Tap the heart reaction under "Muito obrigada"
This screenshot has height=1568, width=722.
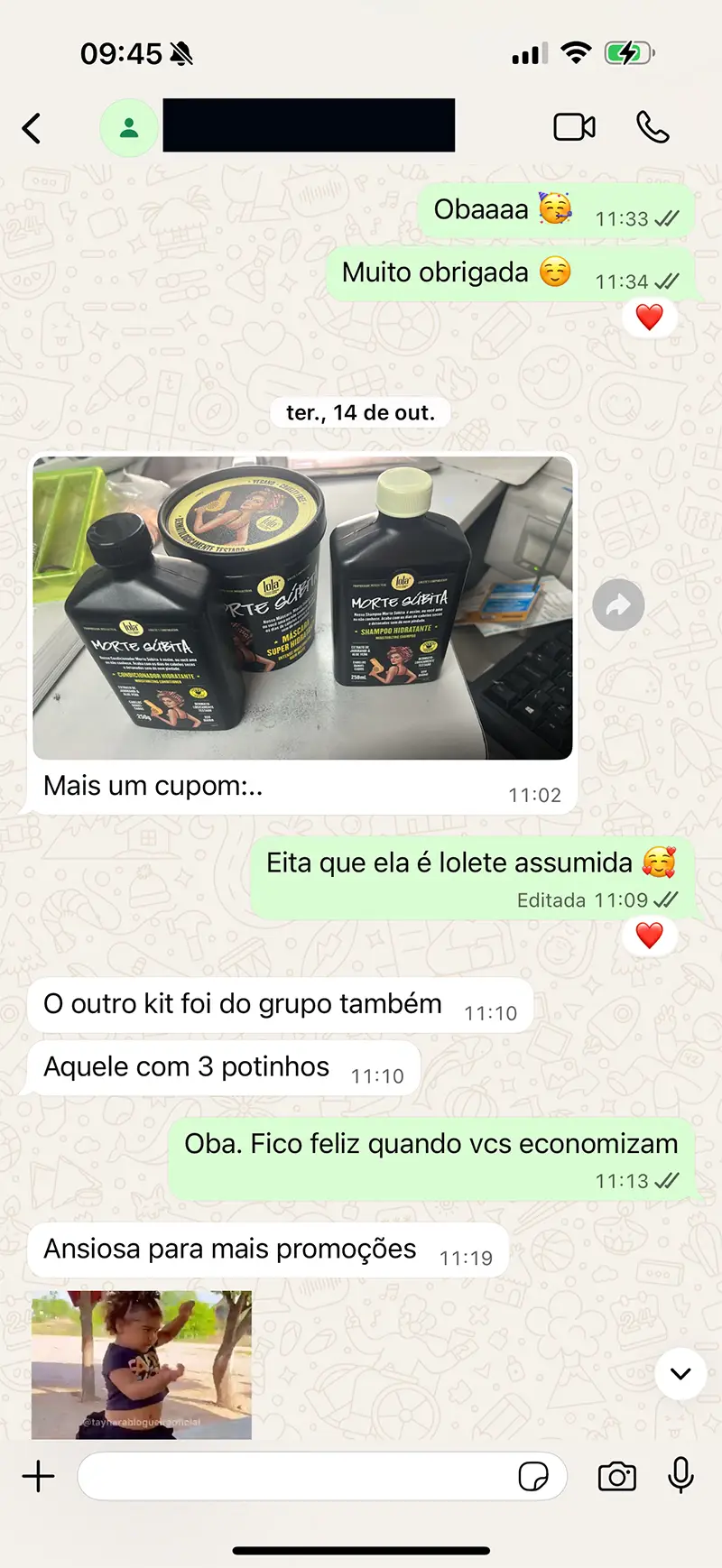tap(650, 317)
